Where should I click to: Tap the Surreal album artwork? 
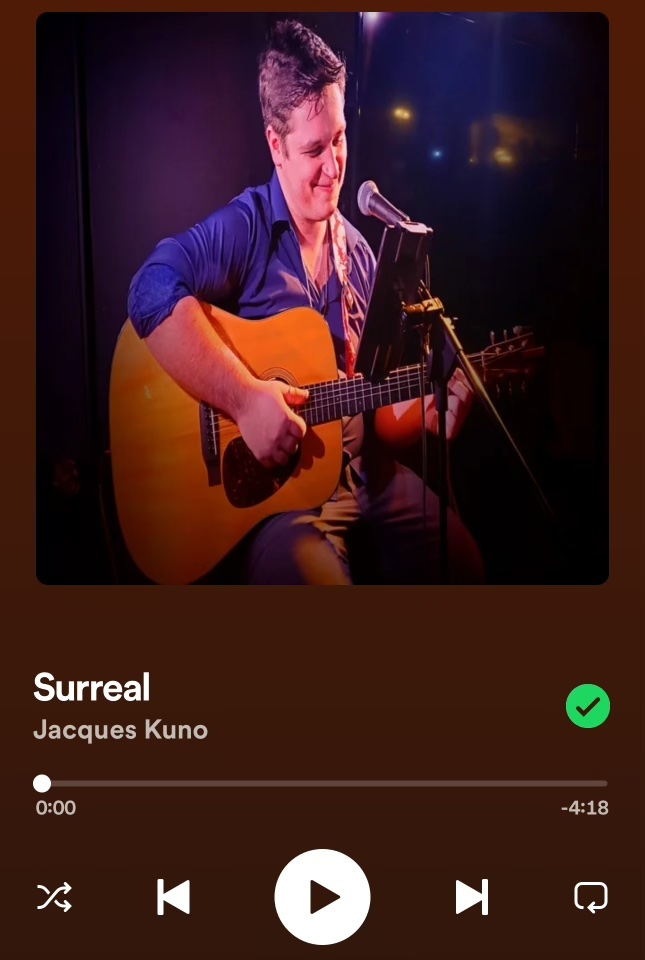coord(322,298)
